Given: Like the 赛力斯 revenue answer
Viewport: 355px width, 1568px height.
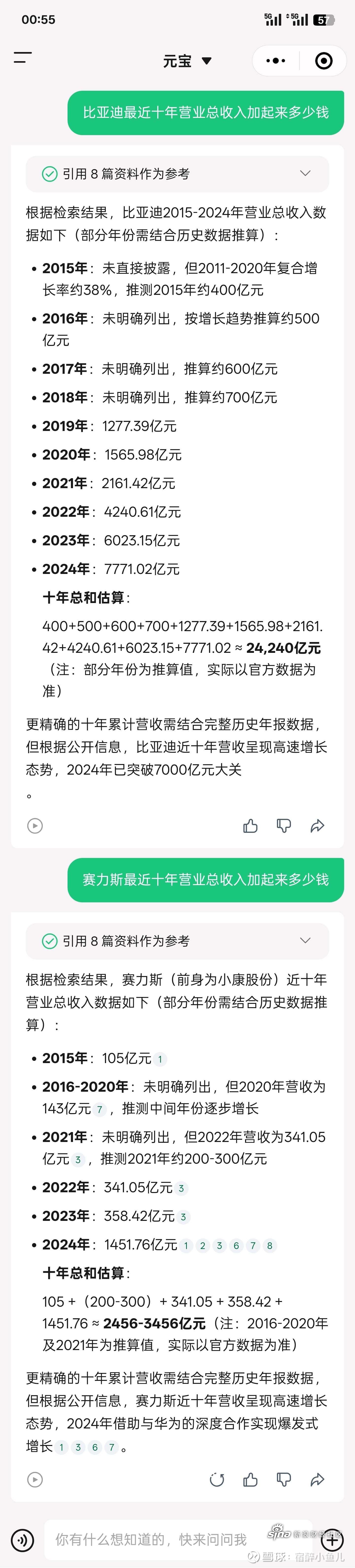Looking at the screenshot, I should click(250, 1480).
